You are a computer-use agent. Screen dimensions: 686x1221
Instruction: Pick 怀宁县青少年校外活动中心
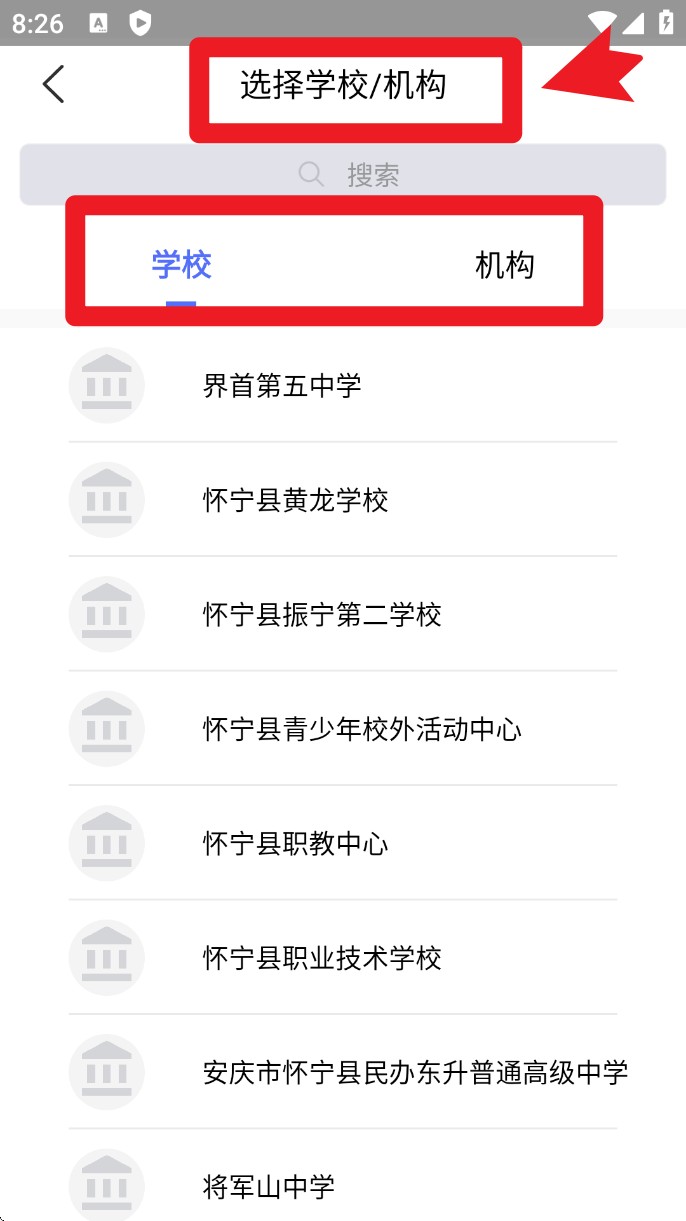tap(362, 729)
